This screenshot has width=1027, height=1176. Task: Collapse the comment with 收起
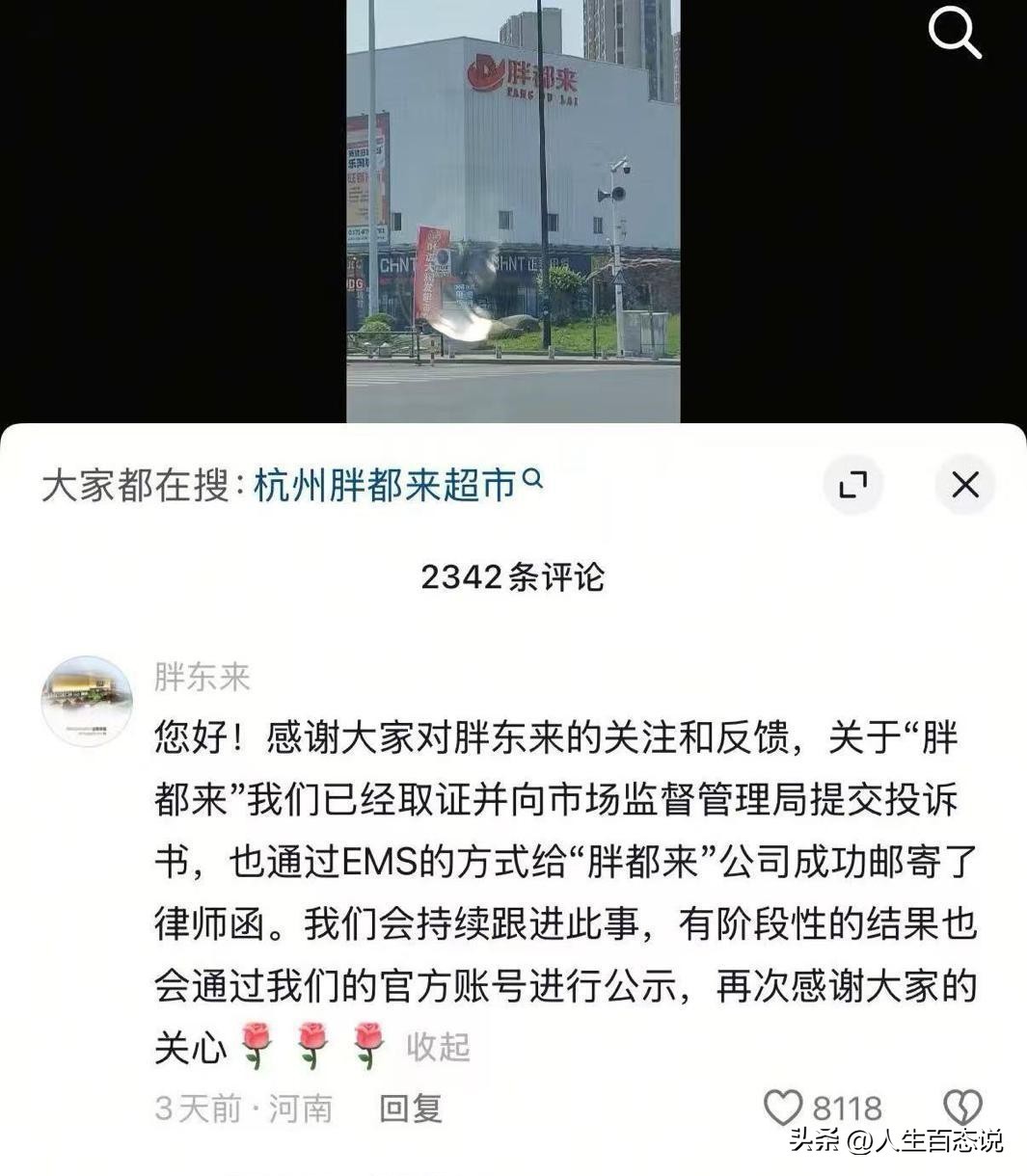(438, 1046)
